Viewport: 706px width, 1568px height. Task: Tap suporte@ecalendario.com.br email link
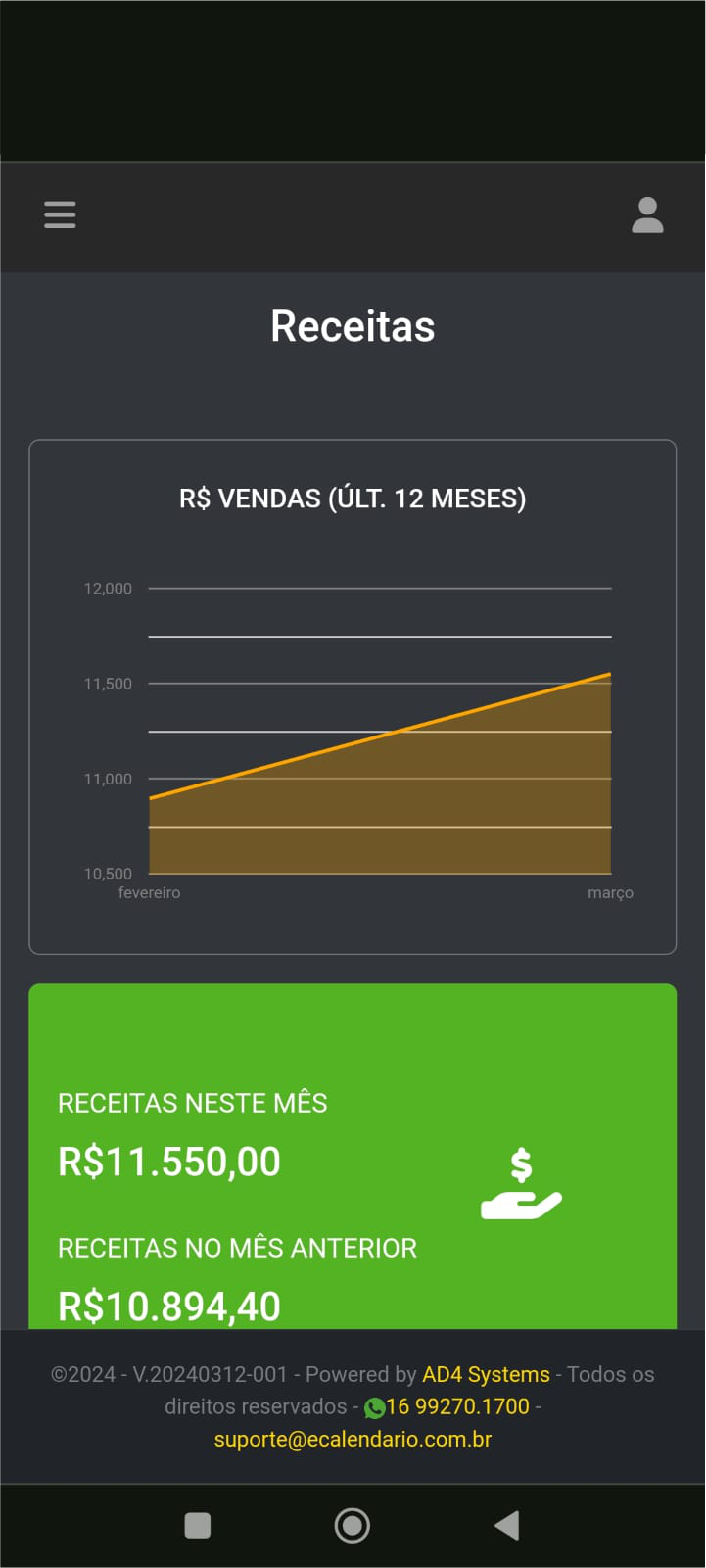(x=353, y=1439)
